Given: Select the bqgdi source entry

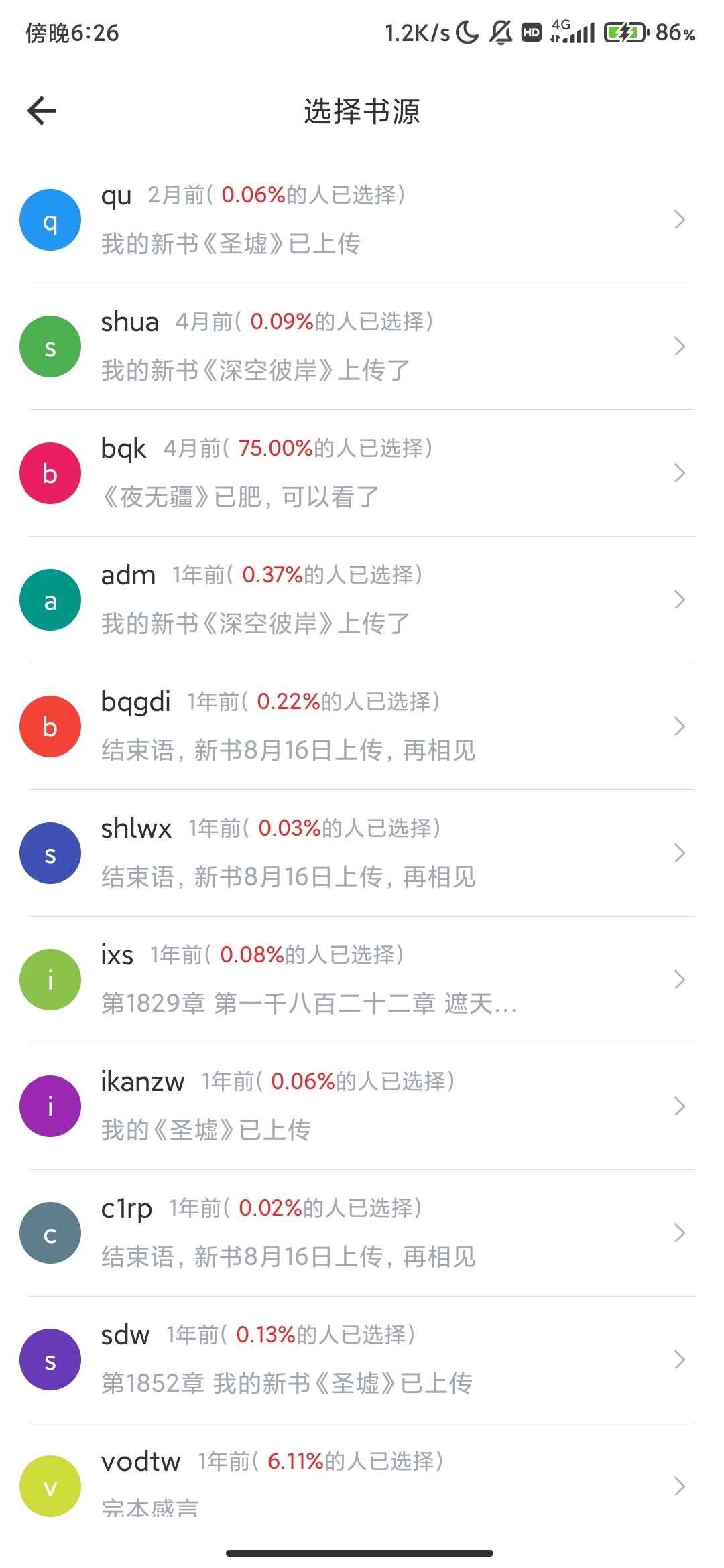Looking at the screenshot, I should tap(362, 726).
